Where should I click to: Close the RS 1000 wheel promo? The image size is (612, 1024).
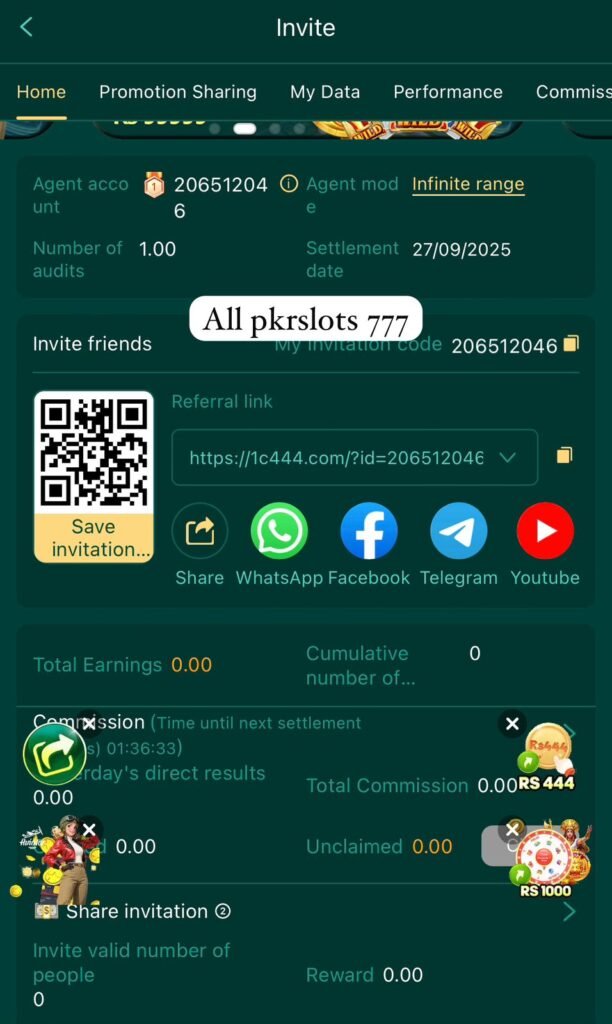point(512,829)
